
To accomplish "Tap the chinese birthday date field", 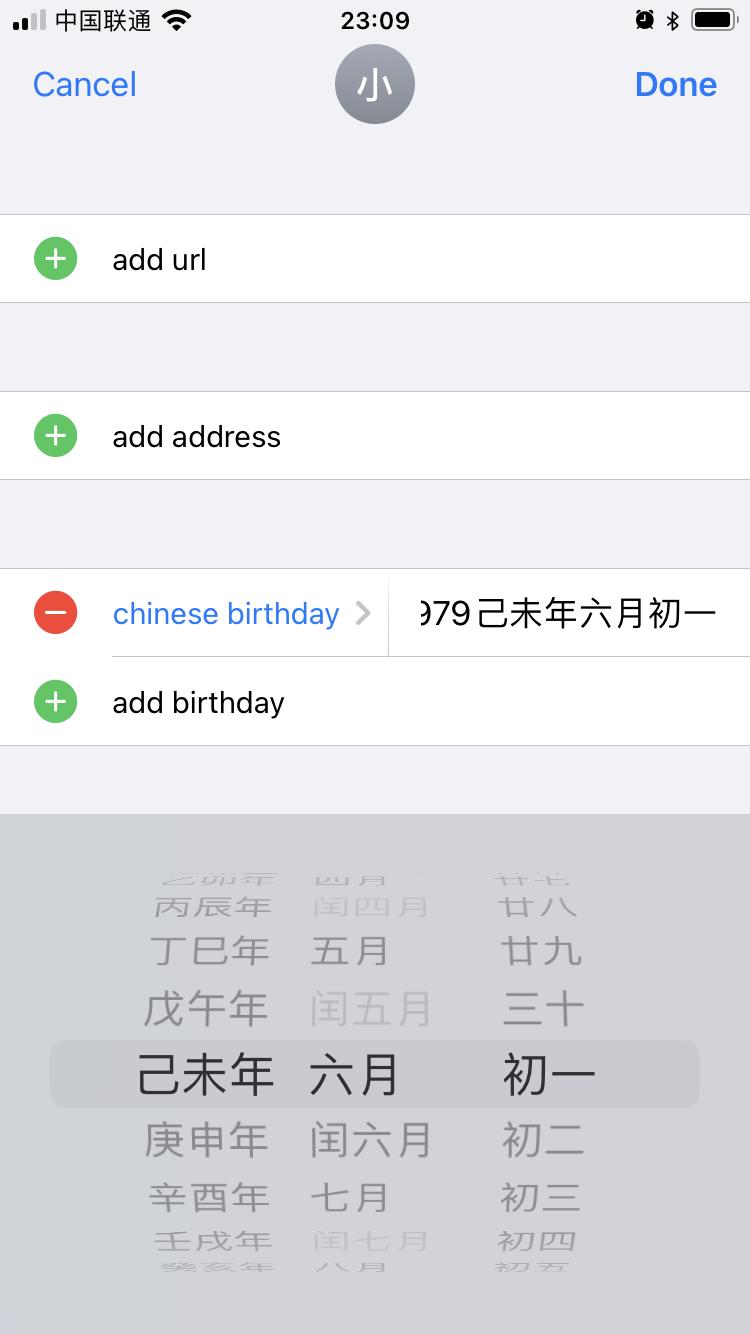I will point(568,613).
